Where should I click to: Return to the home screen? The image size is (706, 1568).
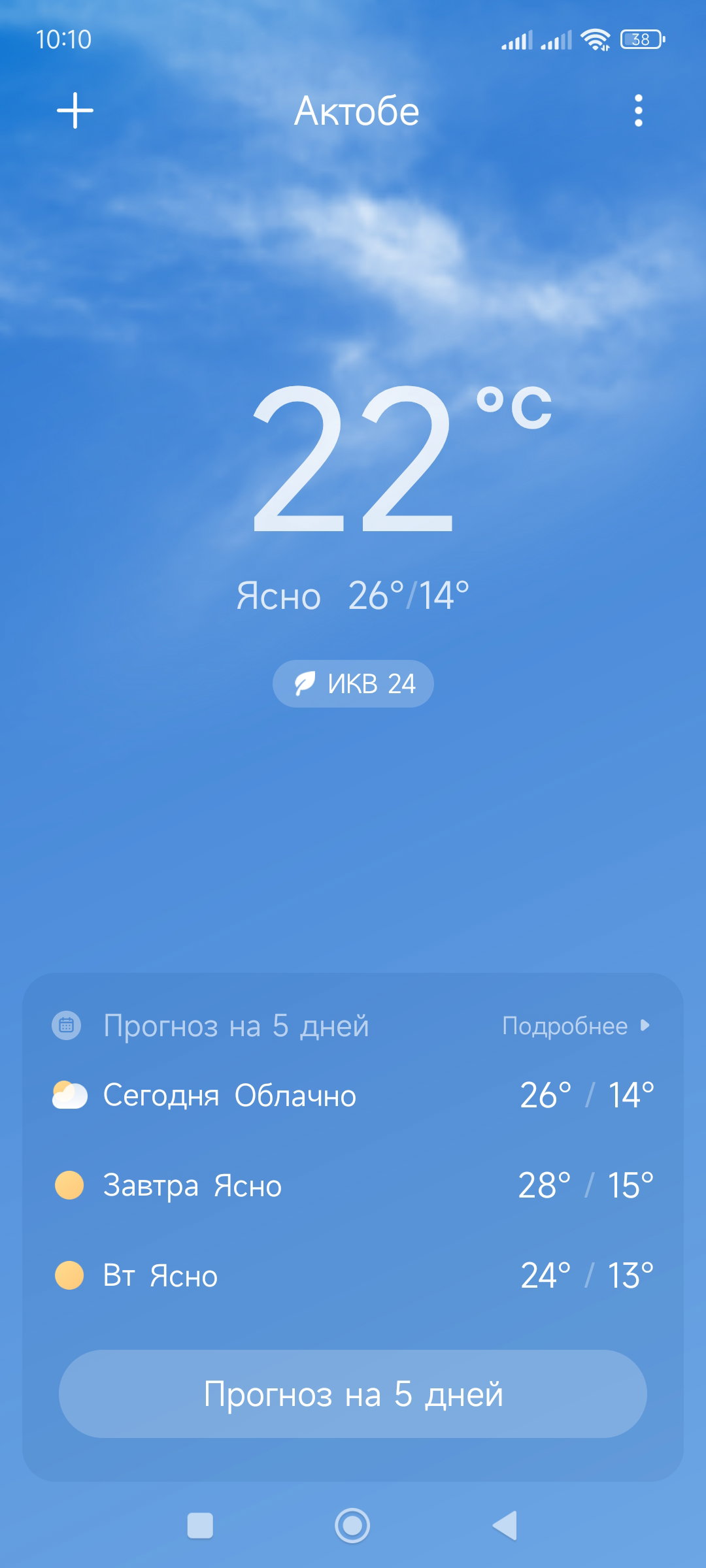pyautogui.click(x=352, y=1526)
